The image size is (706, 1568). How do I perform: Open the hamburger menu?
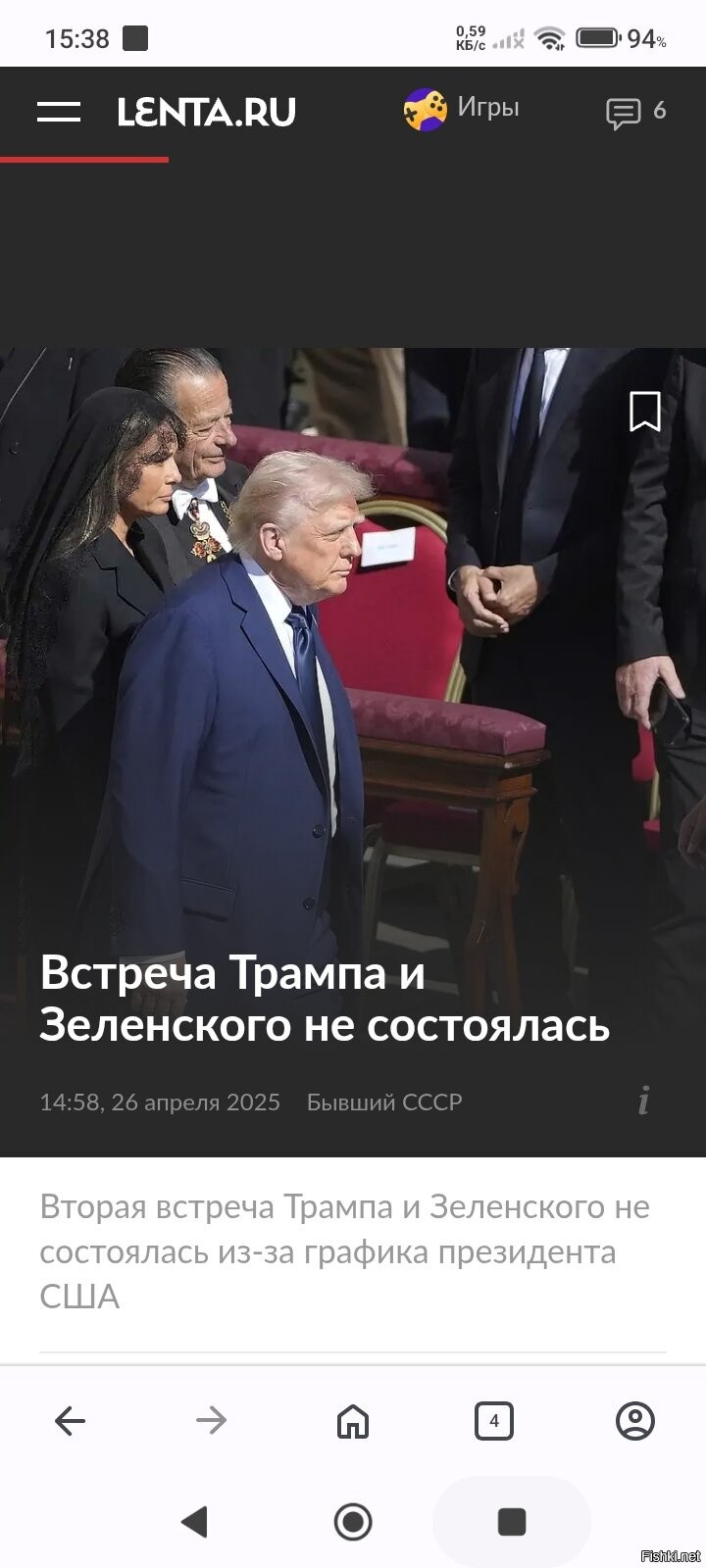point(59,112)
